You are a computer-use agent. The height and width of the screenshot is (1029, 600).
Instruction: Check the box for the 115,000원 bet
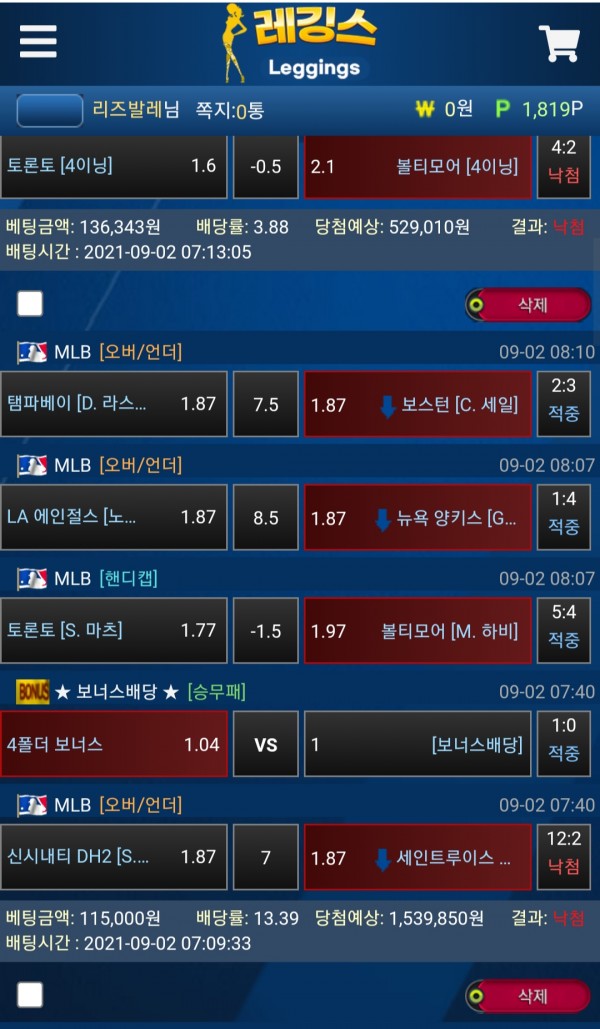[30, 995]
